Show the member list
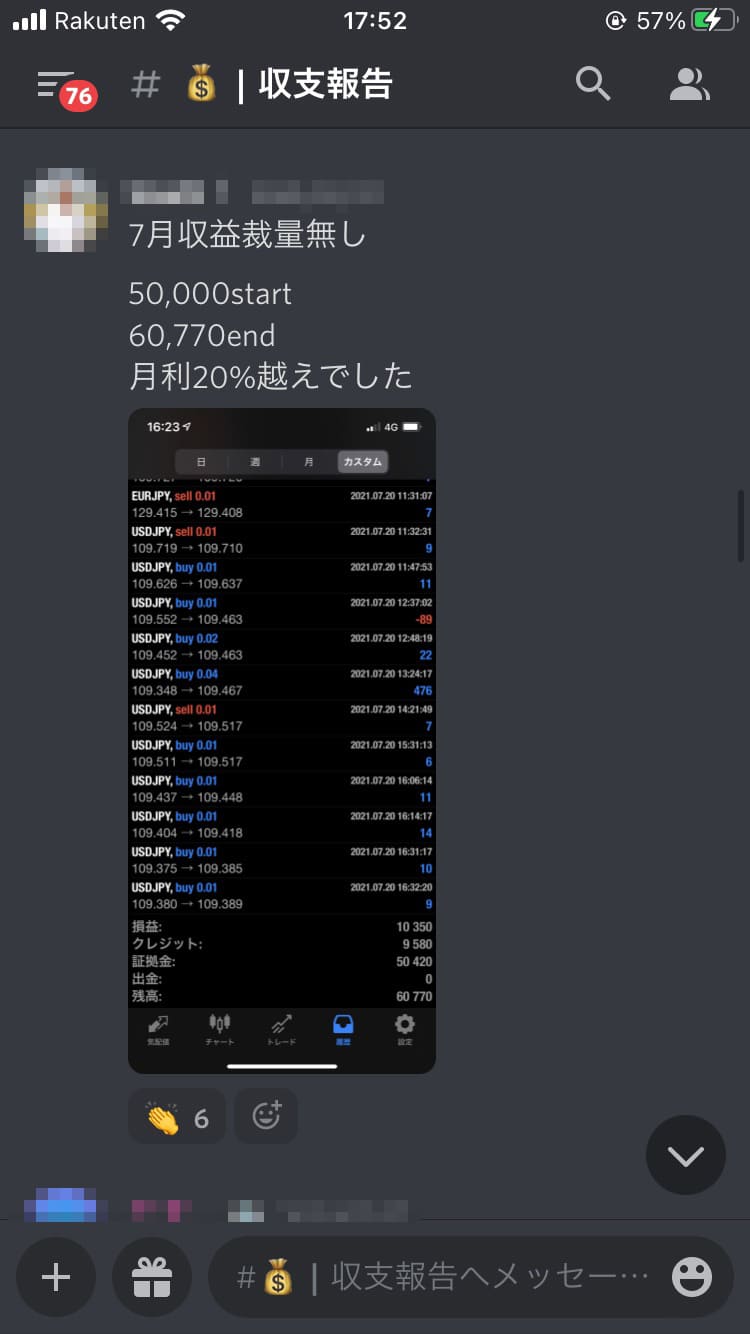The height and width of the screenshot is (1334, 750). [689, 85]
